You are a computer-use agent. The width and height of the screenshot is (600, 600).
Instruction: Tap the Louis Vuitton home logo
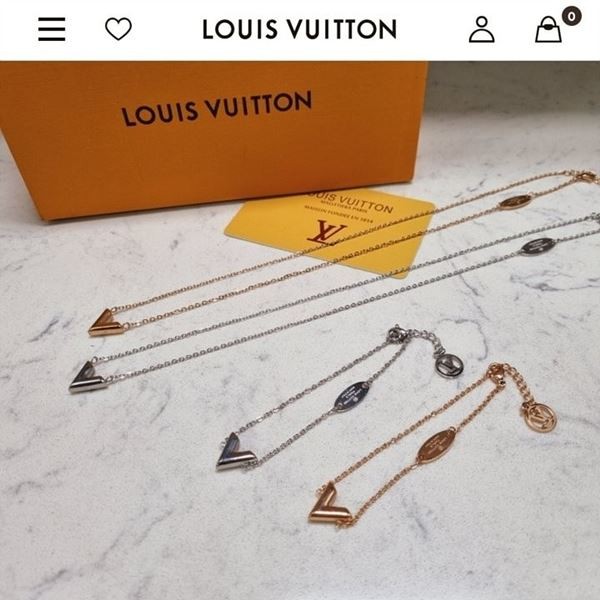(299, 30)
